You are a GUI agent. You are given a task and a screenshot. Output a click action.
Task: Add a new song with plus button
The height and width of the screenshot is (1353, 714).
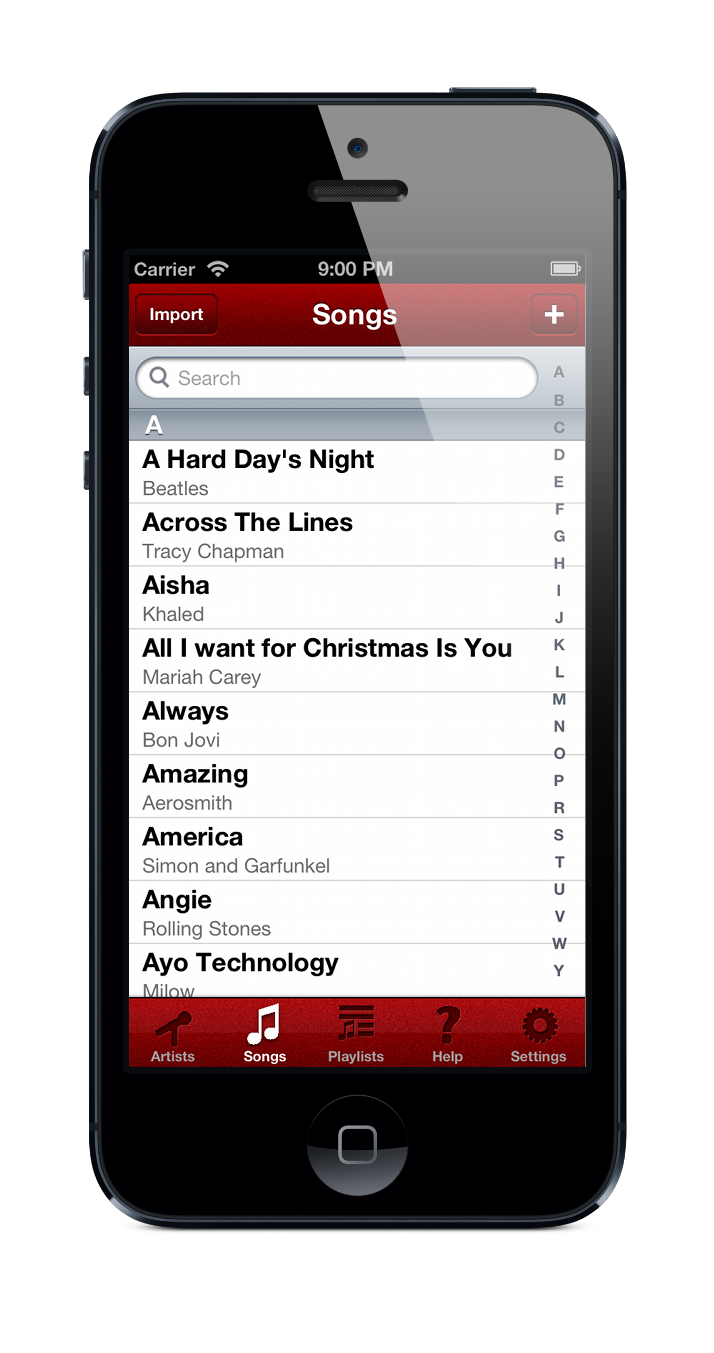[x=553, y=315]
